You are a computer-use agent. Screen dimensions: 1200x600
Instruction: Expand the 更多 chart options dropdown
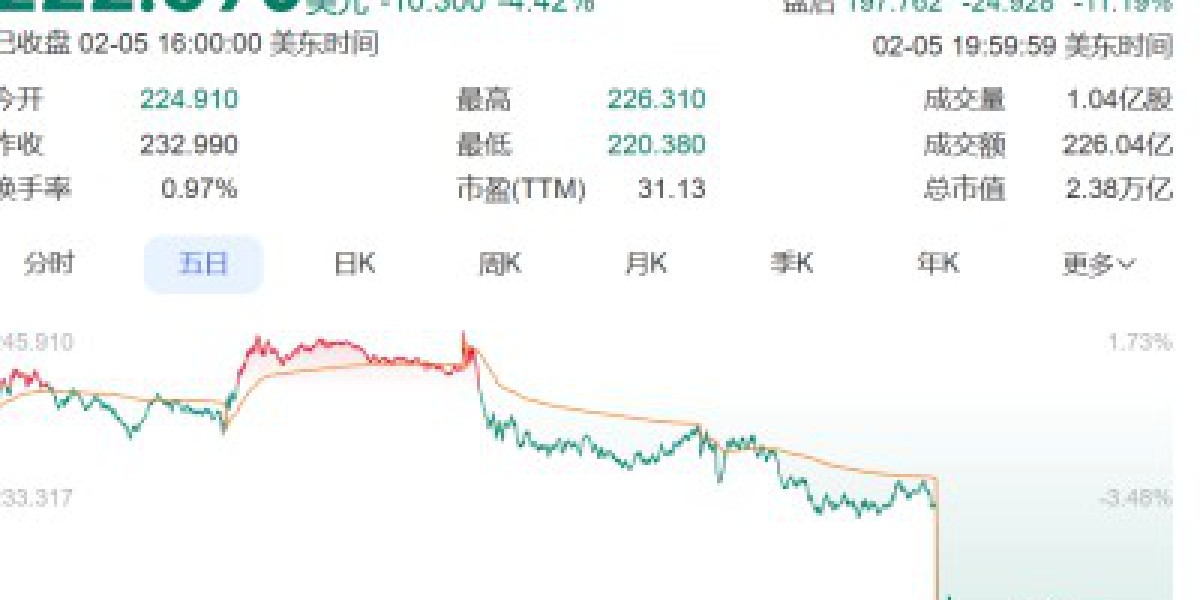(1098, 264)
